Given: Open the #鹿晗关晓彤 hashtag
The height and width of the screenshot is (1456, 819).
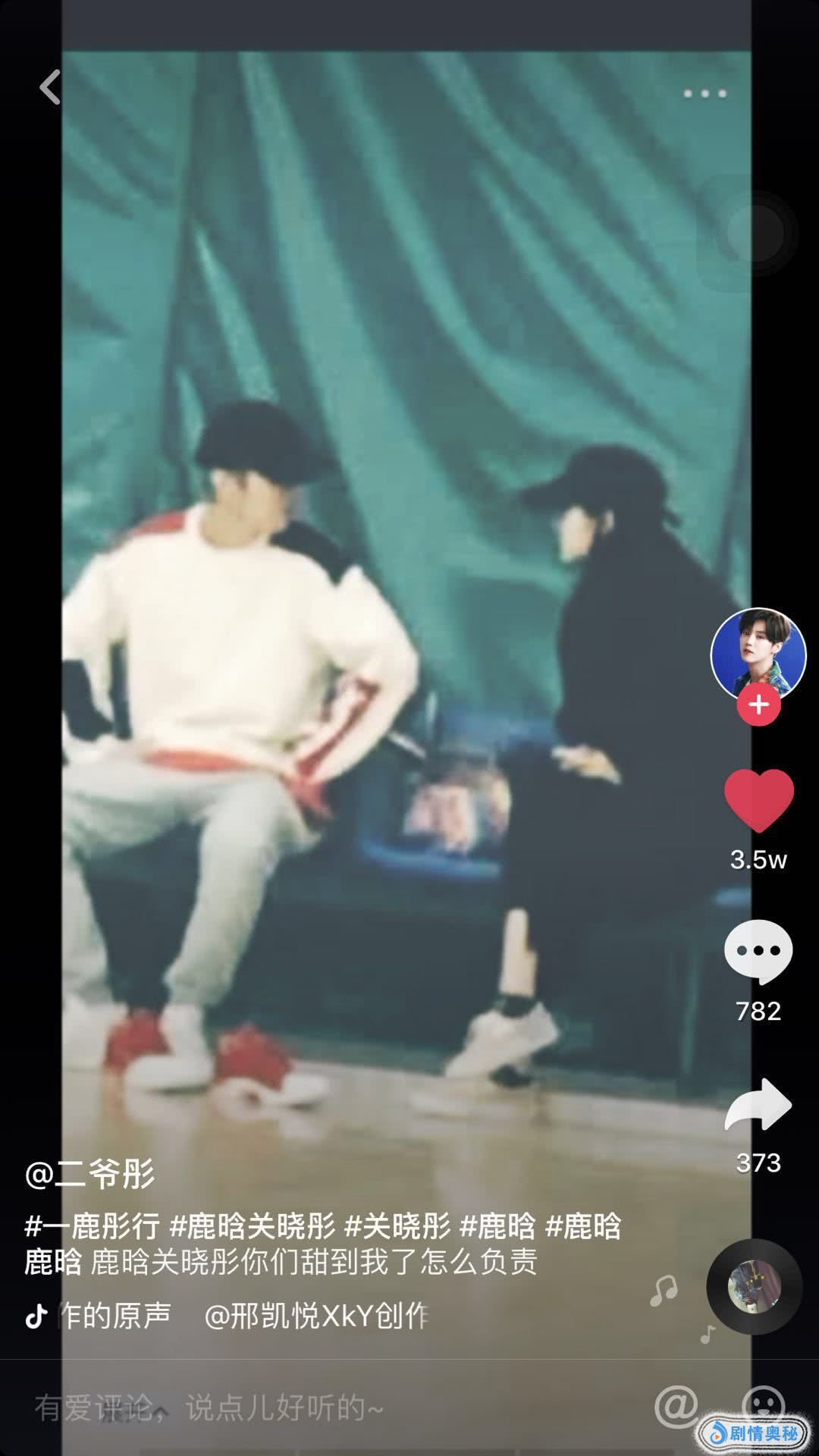Looking at the screenshot, I should (252, 1226).
